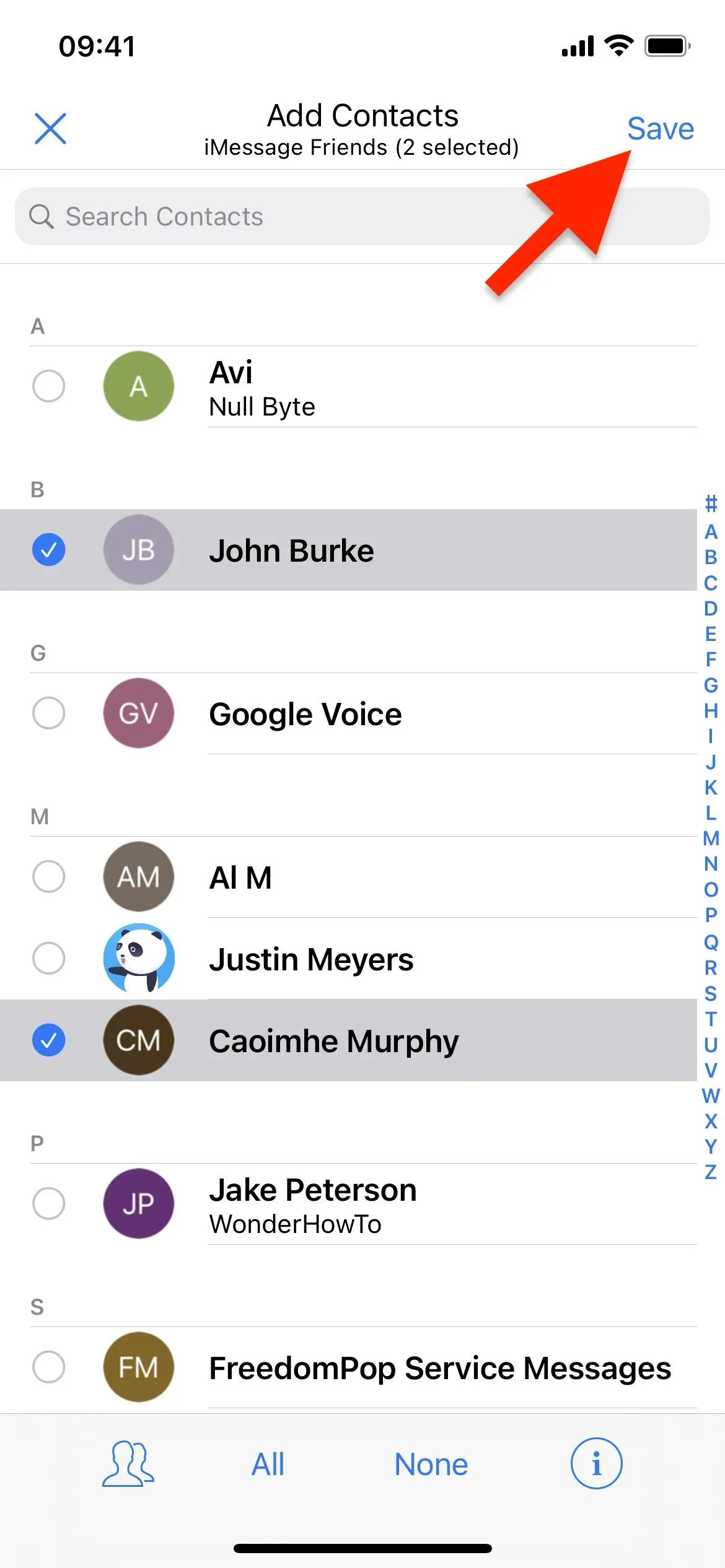This screenshot has height=1568, width=725.
Task: Jump to letter S in the index
Action: [711, 993]
